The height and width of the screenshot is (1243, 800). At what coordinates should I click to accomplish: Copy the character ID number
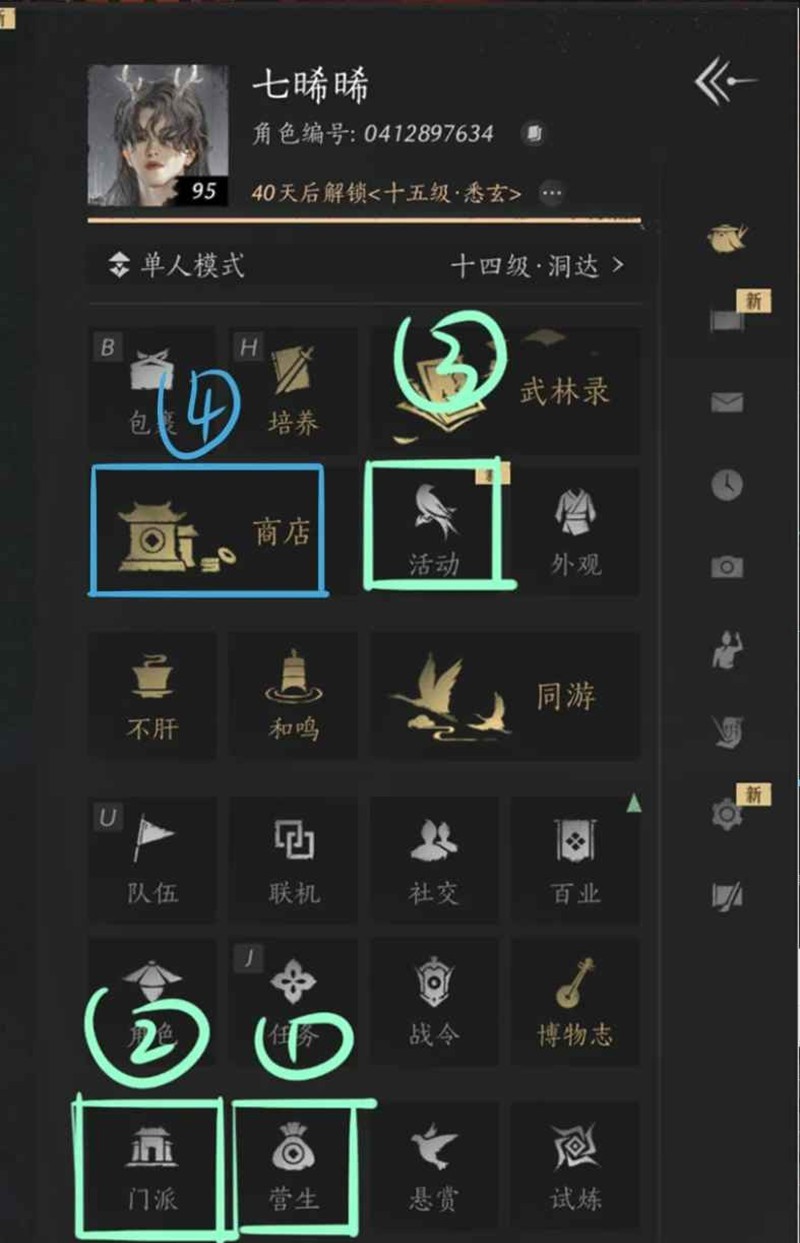(534, 133)
